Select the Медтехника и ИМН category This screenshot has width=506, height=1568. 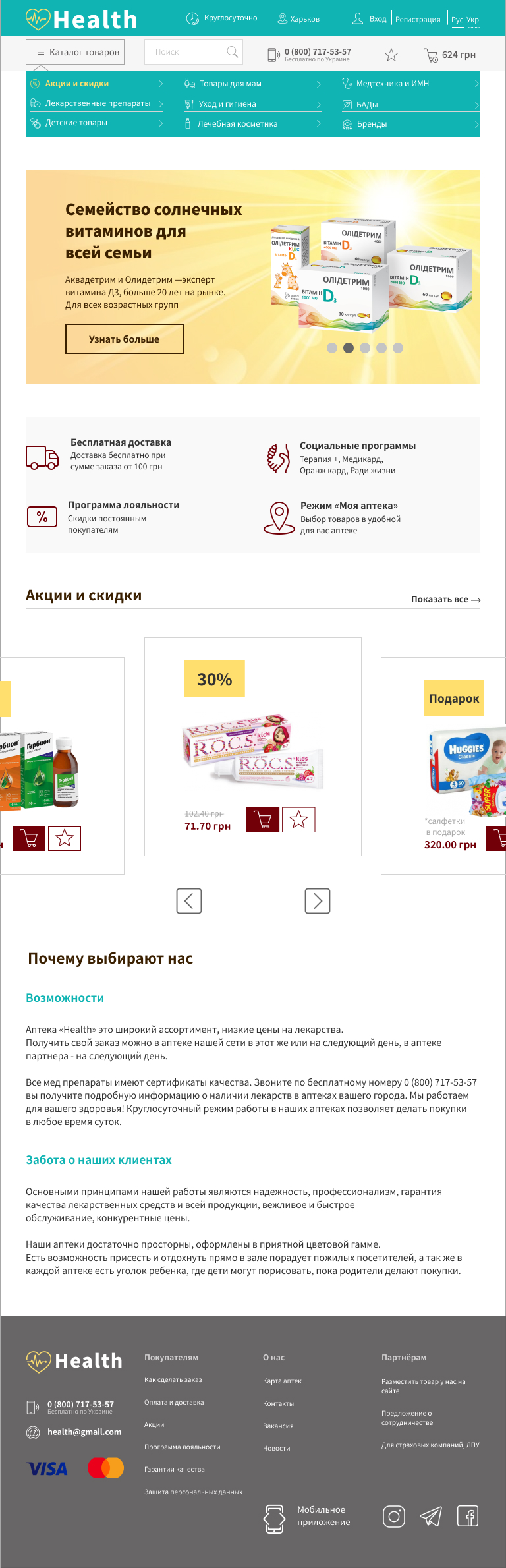pyautogui.click(x=393, y=84)
